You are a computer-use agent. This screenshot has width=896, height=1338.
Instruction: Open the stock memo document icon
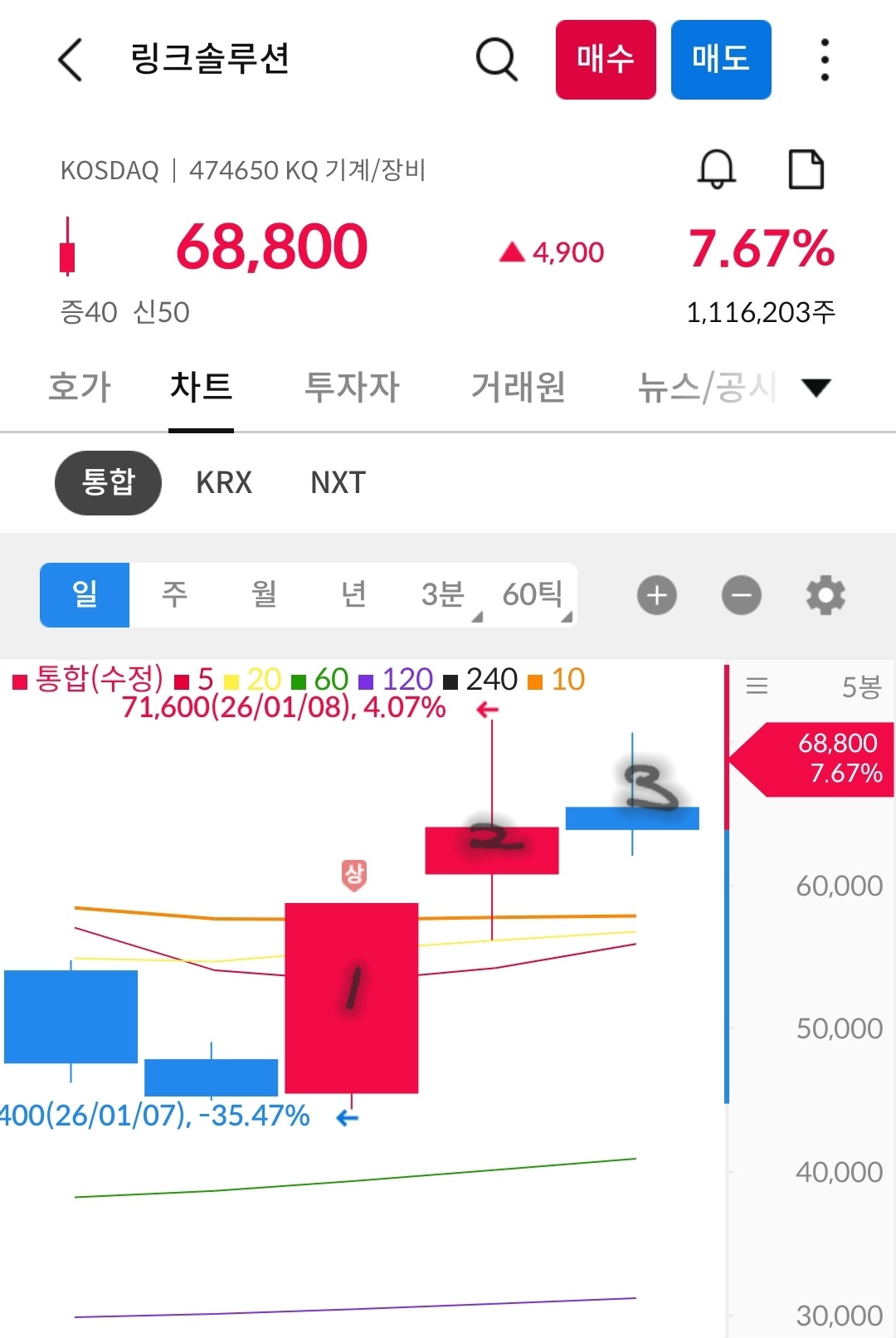[x=806, y=168]
